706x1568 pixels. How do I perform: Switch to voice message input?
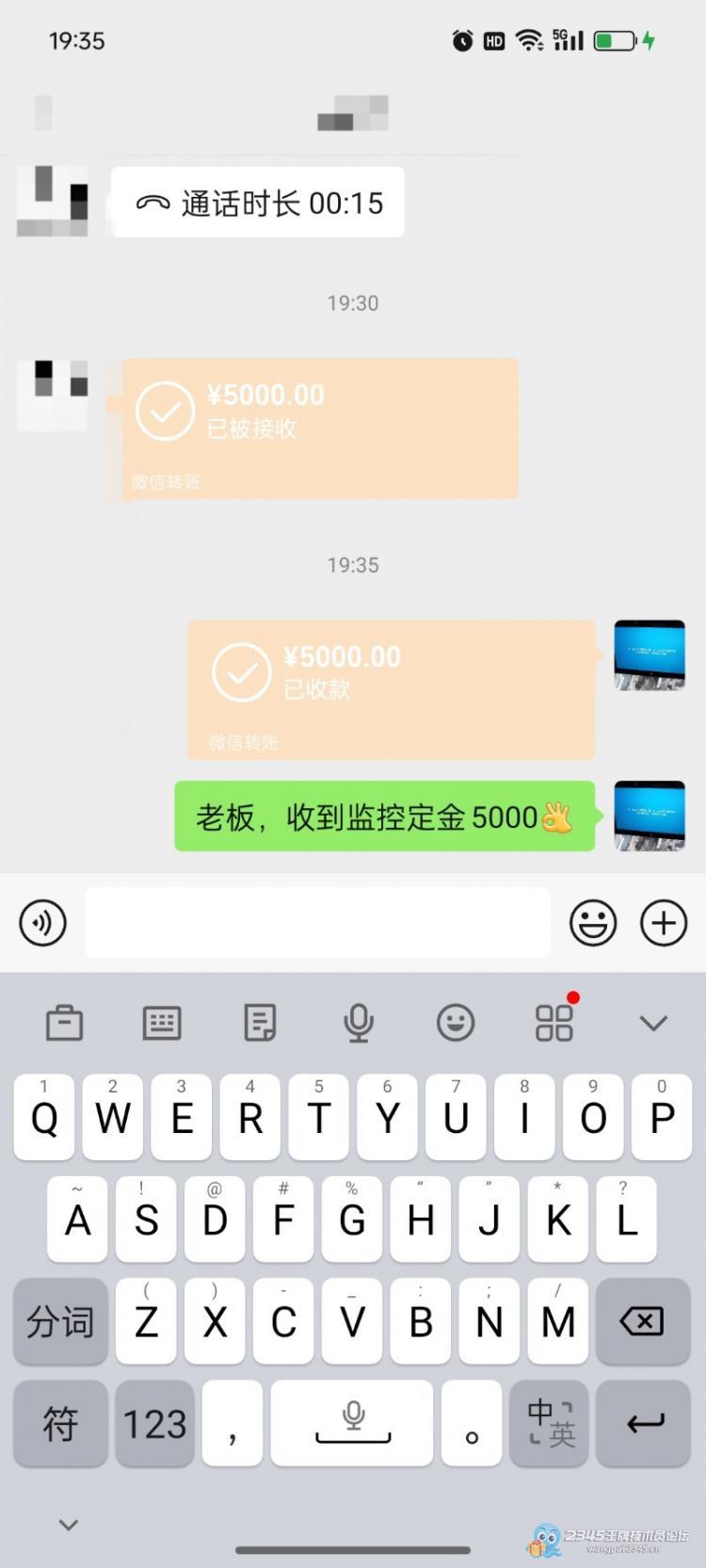(x=43, y=923)
